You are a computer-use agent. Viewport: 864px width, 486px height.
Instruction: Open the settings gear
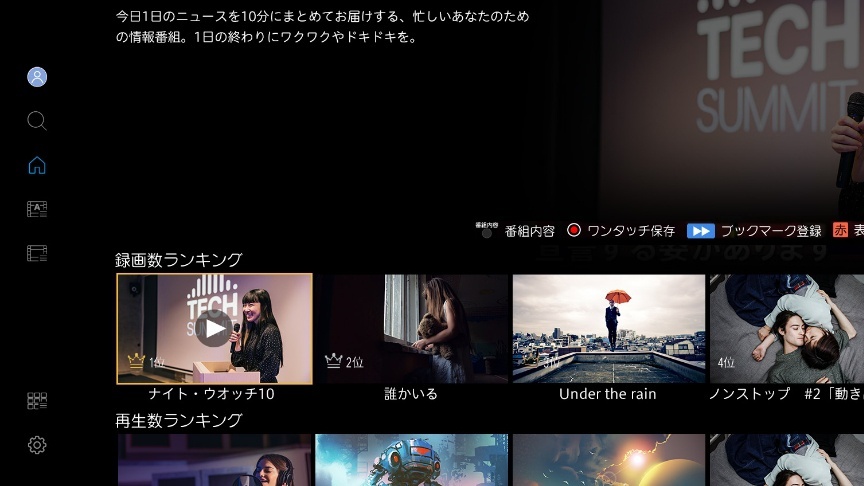[37, 445]
